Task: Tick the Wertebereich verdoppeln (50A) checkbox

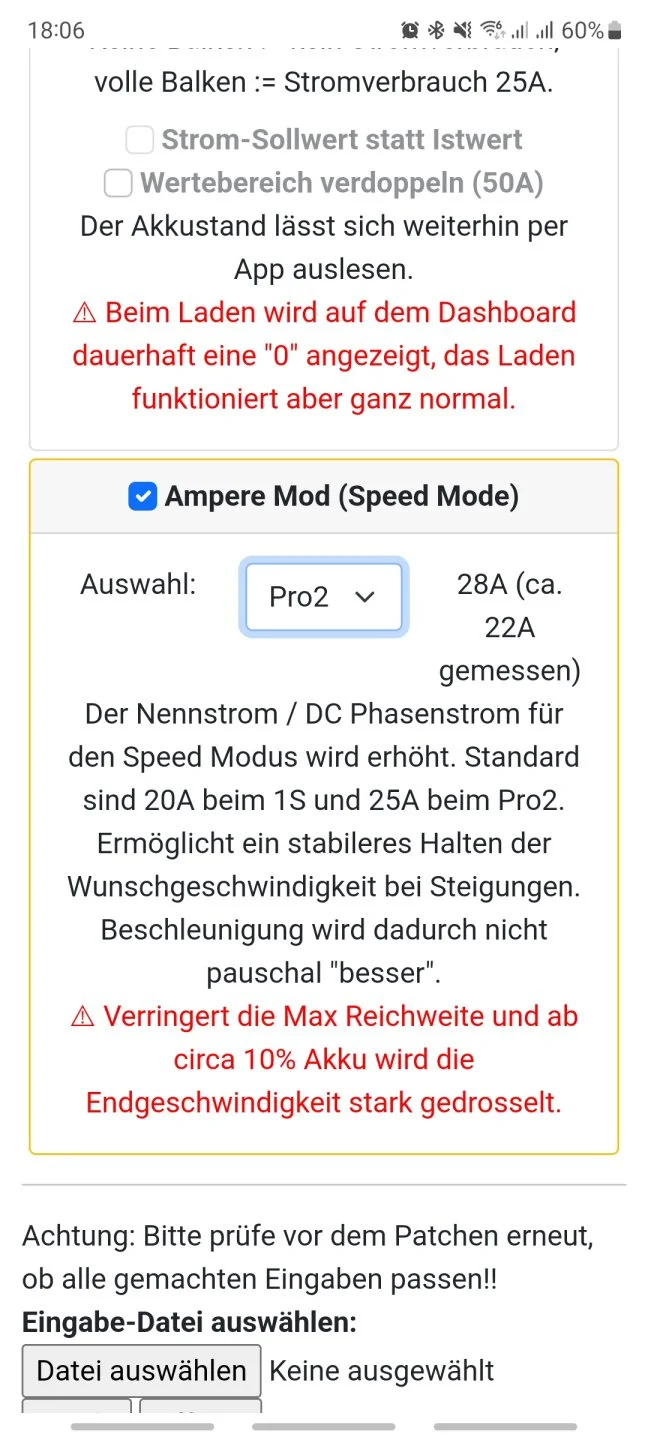Action: click(119, 183)
